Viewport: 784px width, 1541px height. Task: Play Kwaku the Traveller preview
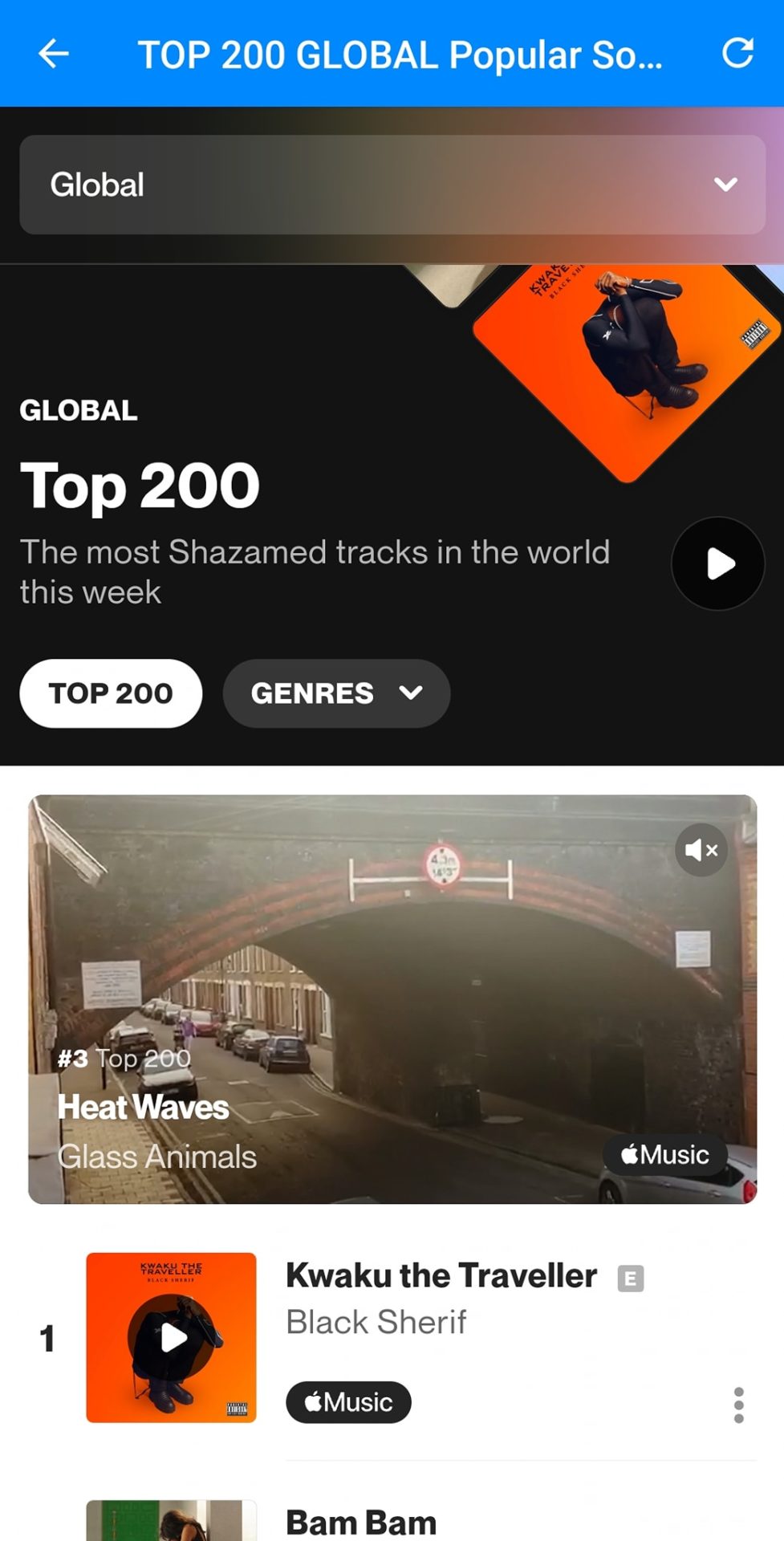[x=172, y=1338]
